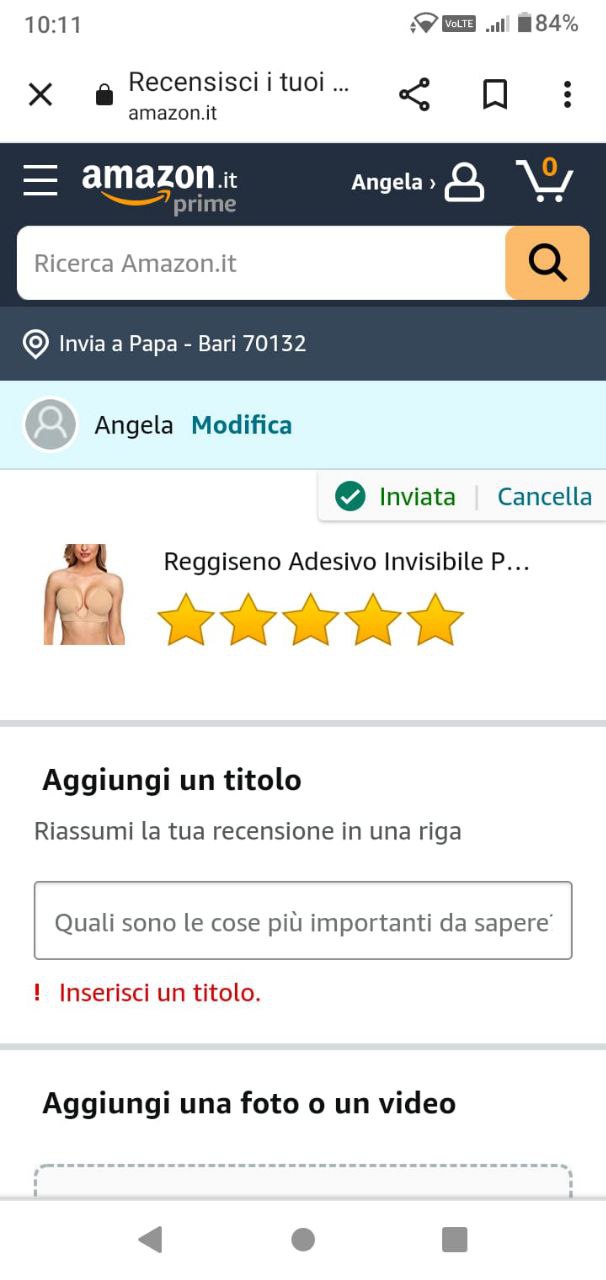
Task: Bookmark this page in the browser
Action: coord(494,95)
